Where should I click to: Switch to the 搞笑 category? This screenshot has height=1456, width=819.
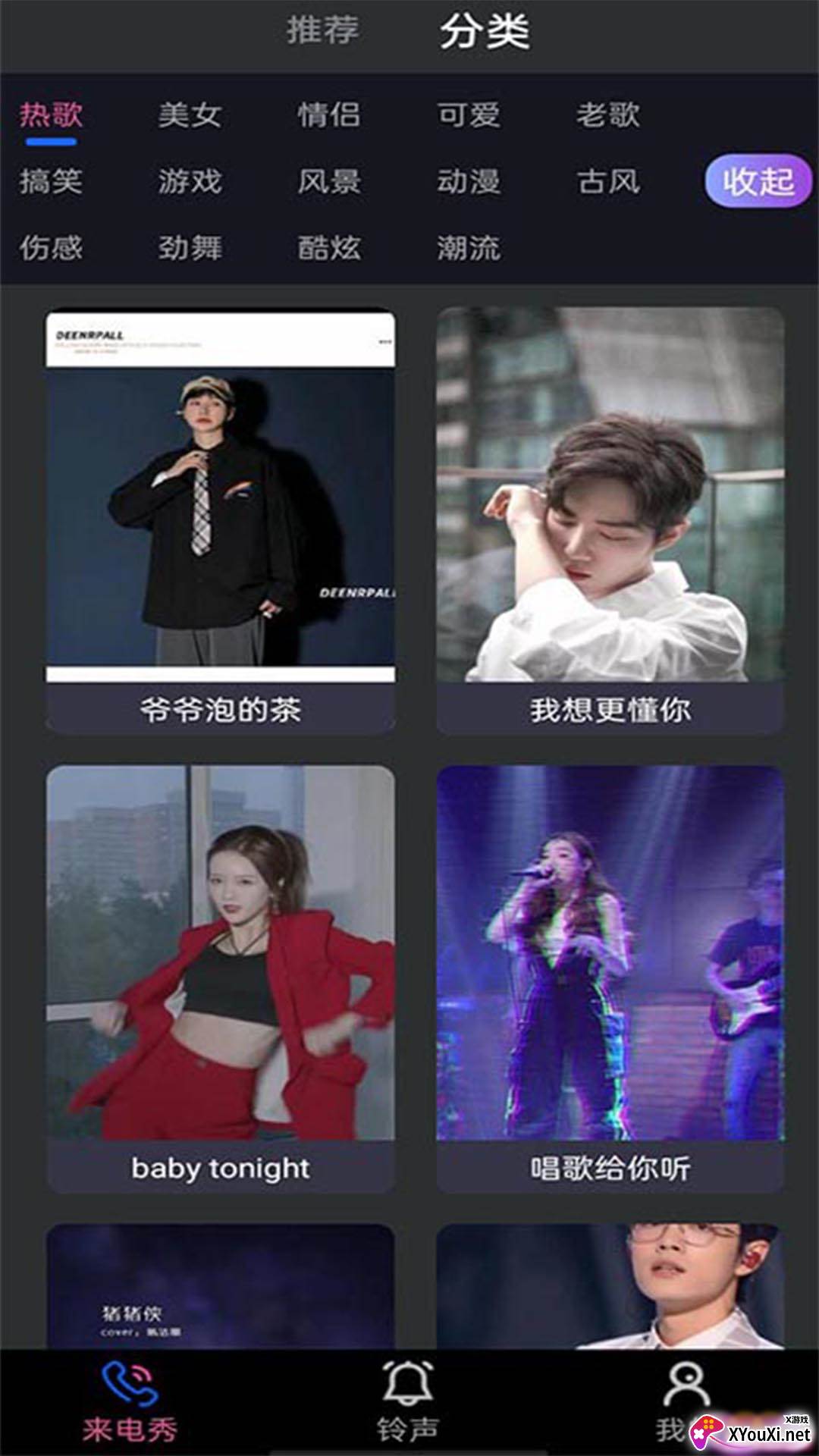pyautogui.click(x=50, y=181)
